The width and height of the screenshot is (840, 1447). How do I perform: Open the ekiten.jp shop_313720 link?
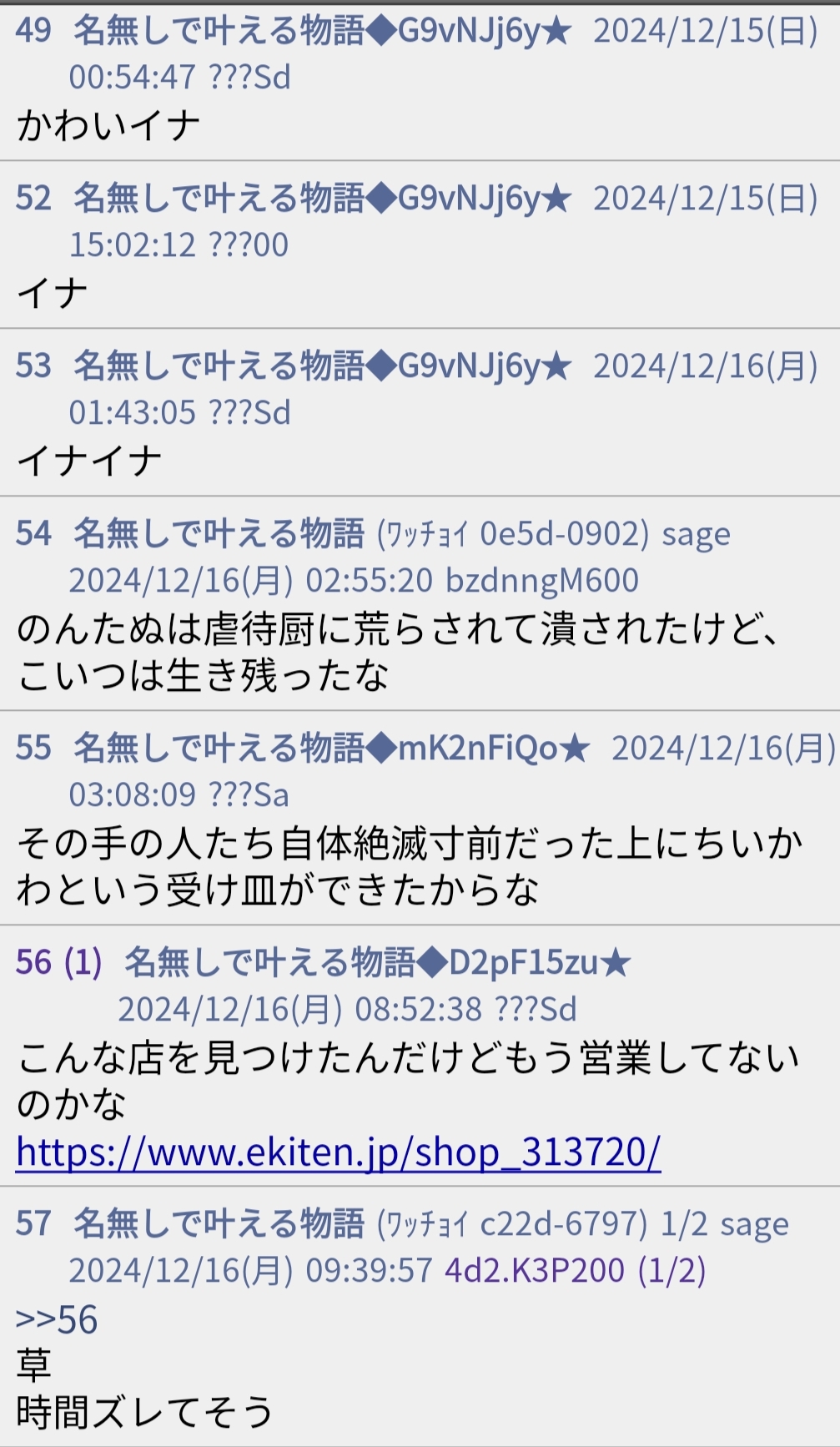(339, 1152)
